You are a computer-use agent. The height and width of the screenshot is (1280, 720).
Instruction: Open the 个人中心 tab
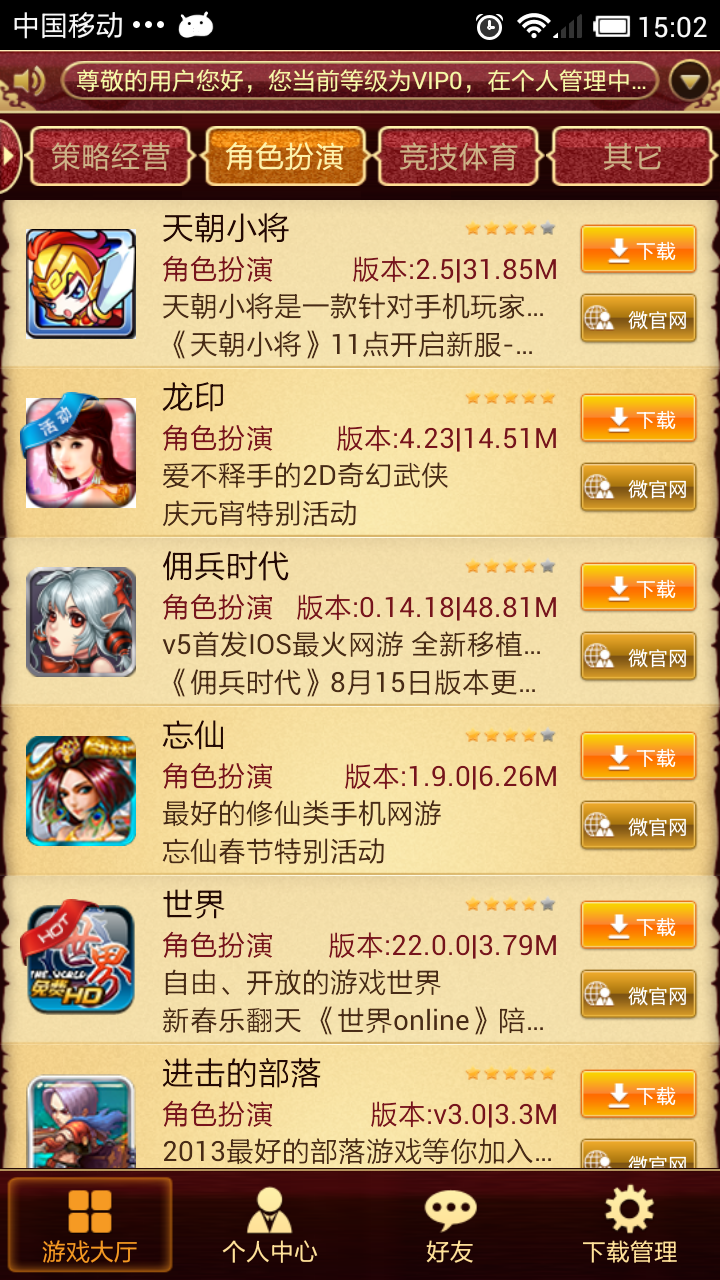click(x=270, y=1225)
